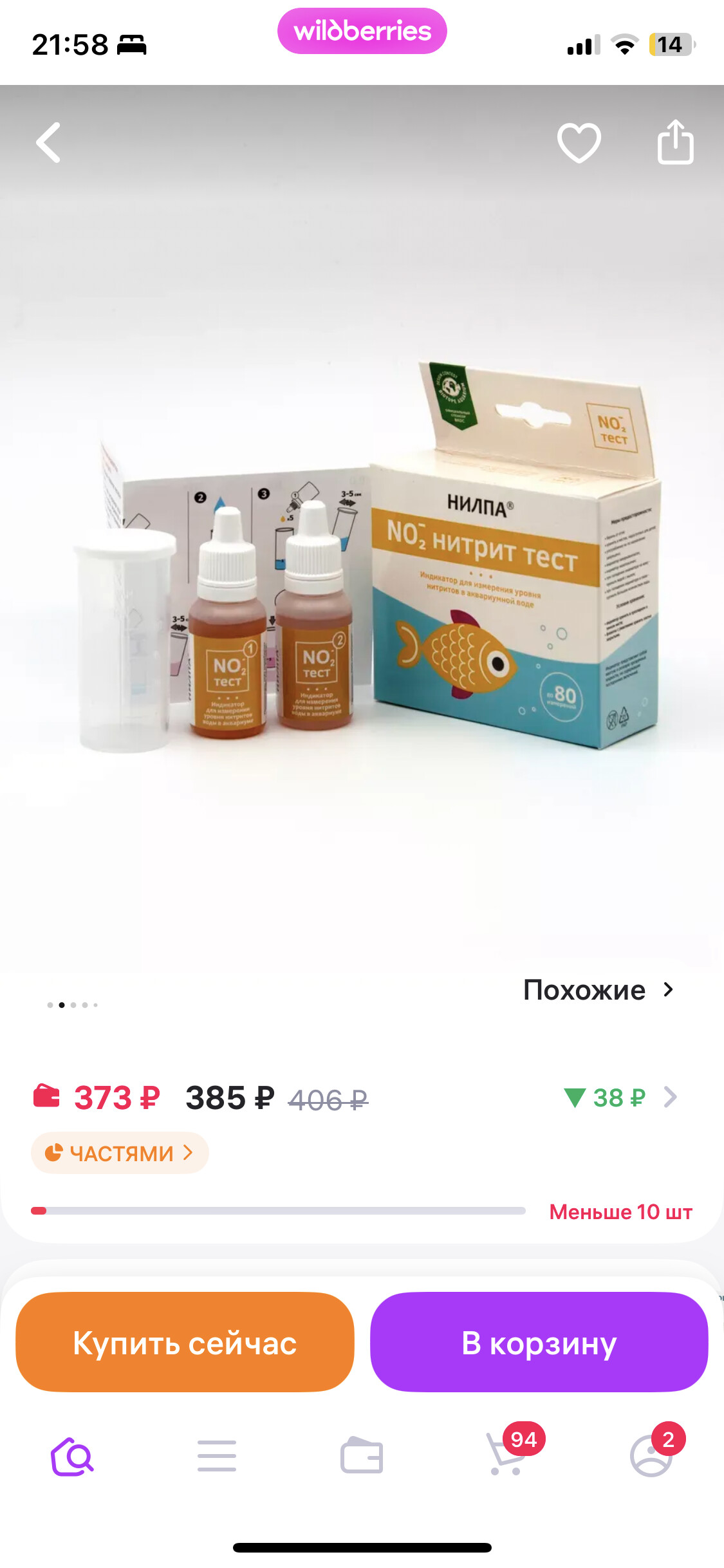
Task: Open the wallet tab
Action: pyautogui.click(x=362, y=1456)
